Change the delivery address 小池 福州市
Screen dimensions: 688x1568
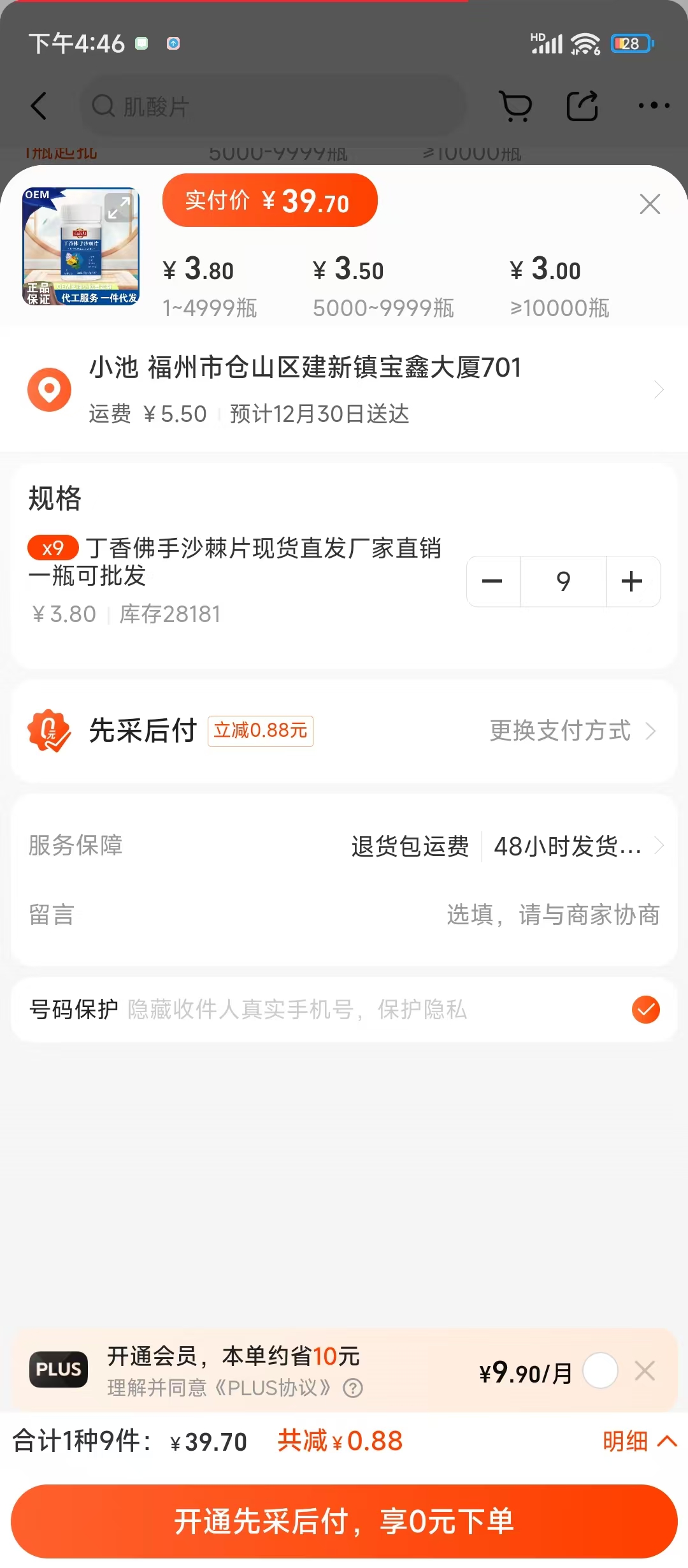pos(344,389)
